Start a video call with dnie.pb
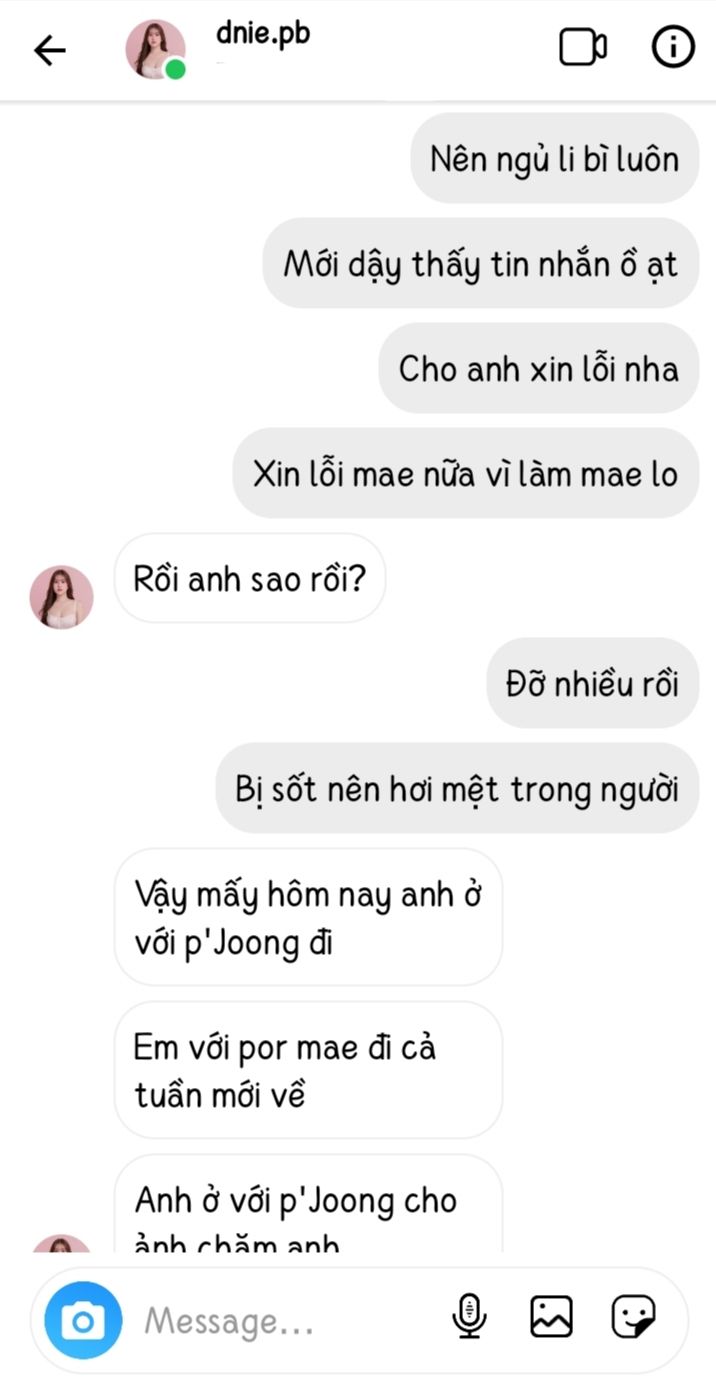 582,48
